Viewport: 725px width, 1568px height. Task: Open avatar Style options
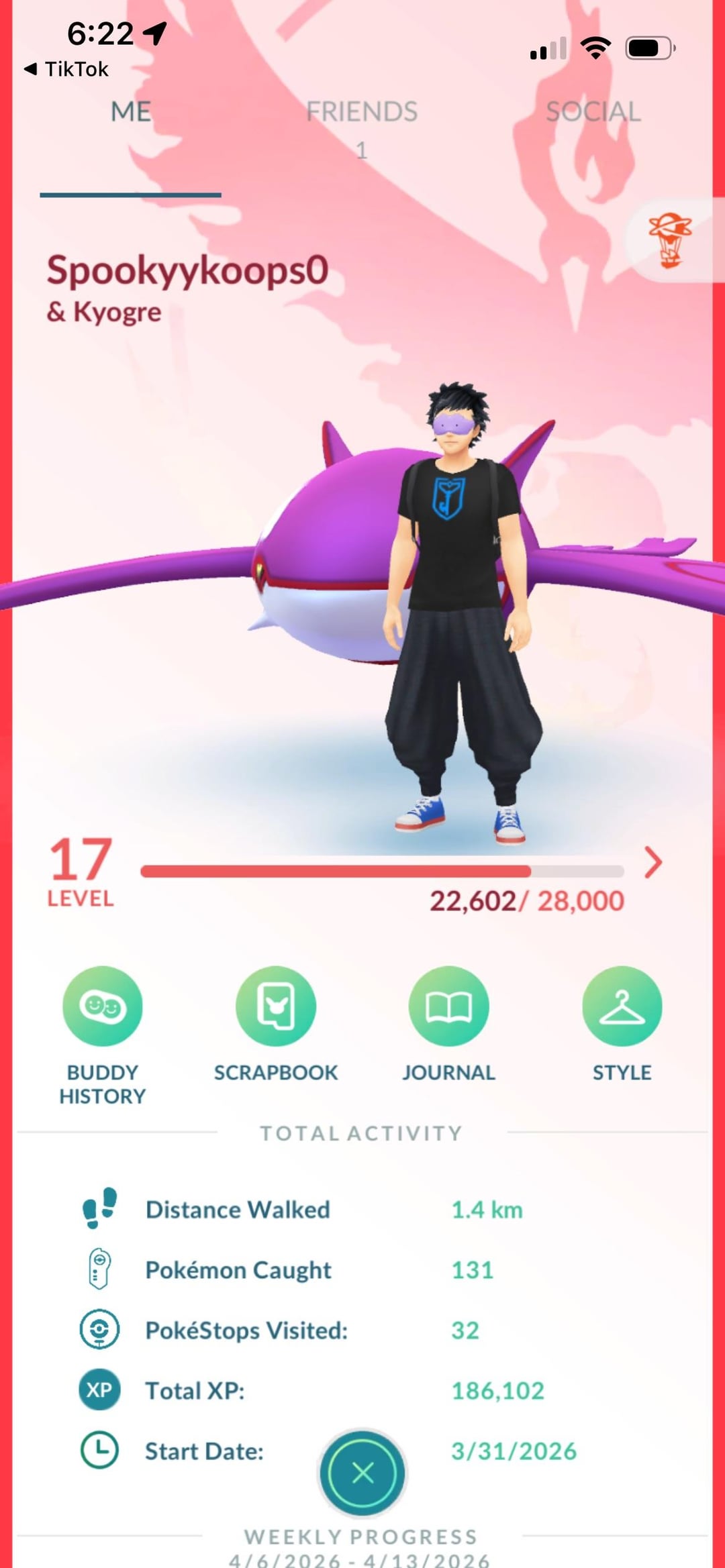(x=622, y=1006)
